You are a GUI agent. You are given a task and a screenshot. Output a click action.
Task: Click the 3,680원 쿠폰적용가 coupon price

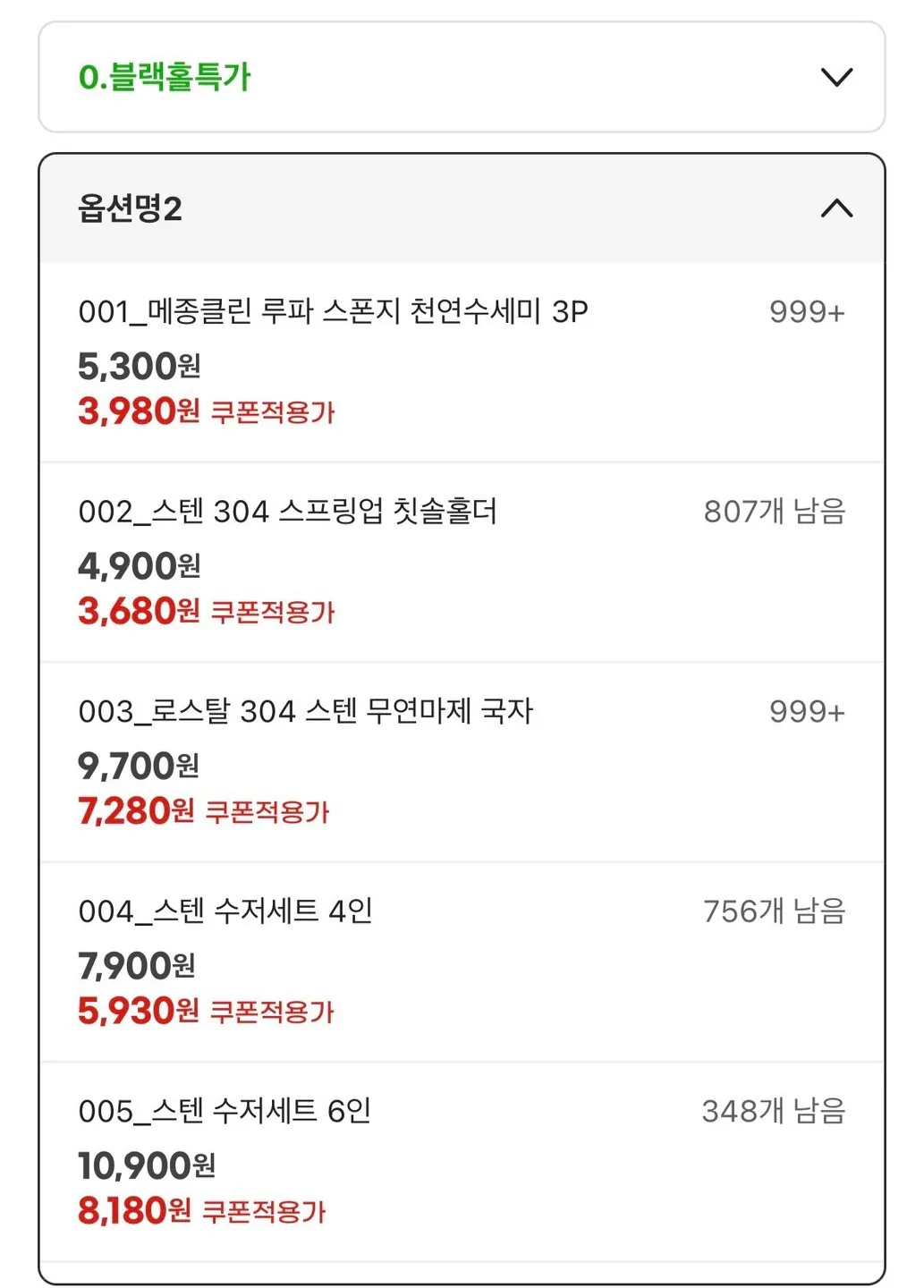click(x=208, y=612)
